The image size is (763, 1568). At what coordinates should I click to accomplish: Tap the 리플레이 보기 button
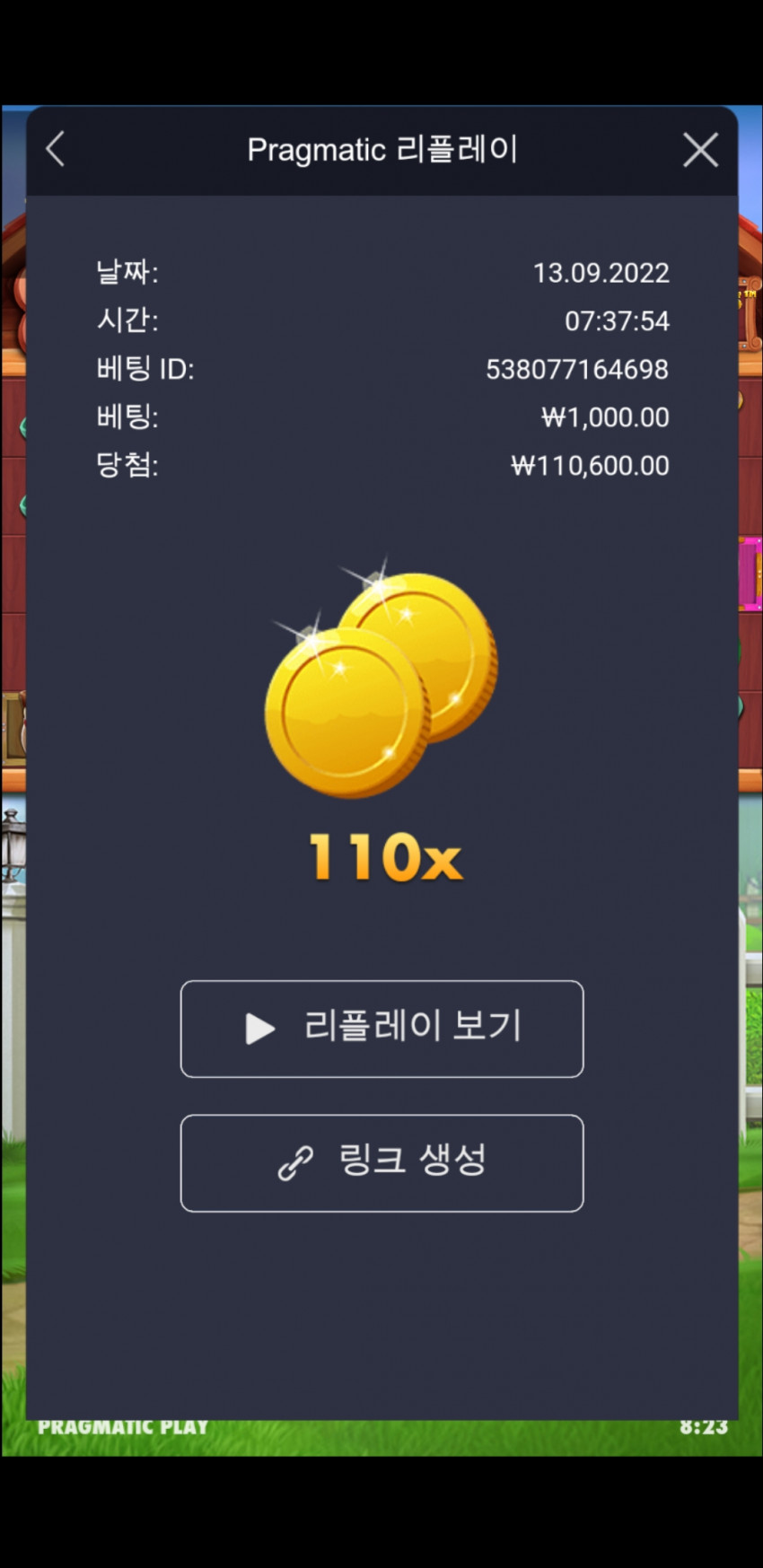tap(381, 1029)
